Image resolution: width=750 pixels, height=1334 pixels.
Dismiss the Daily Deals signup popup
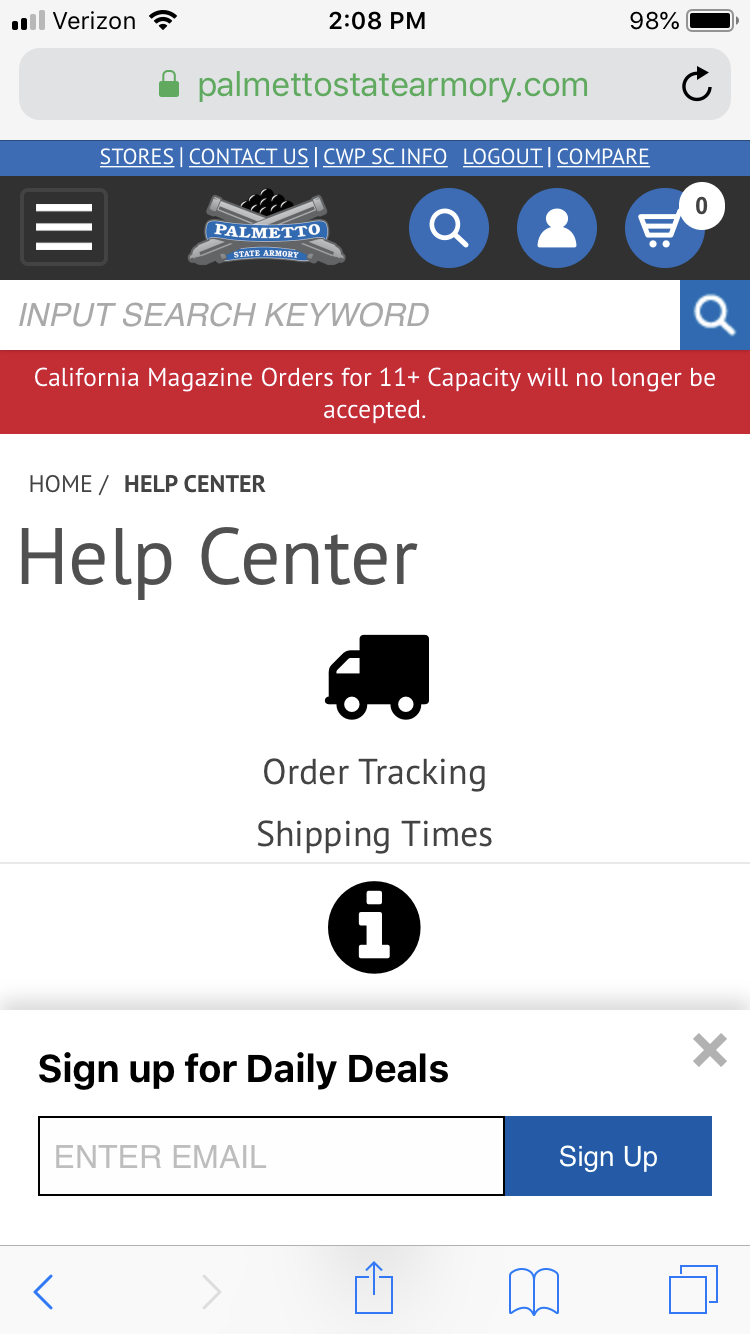point(710,1050)
